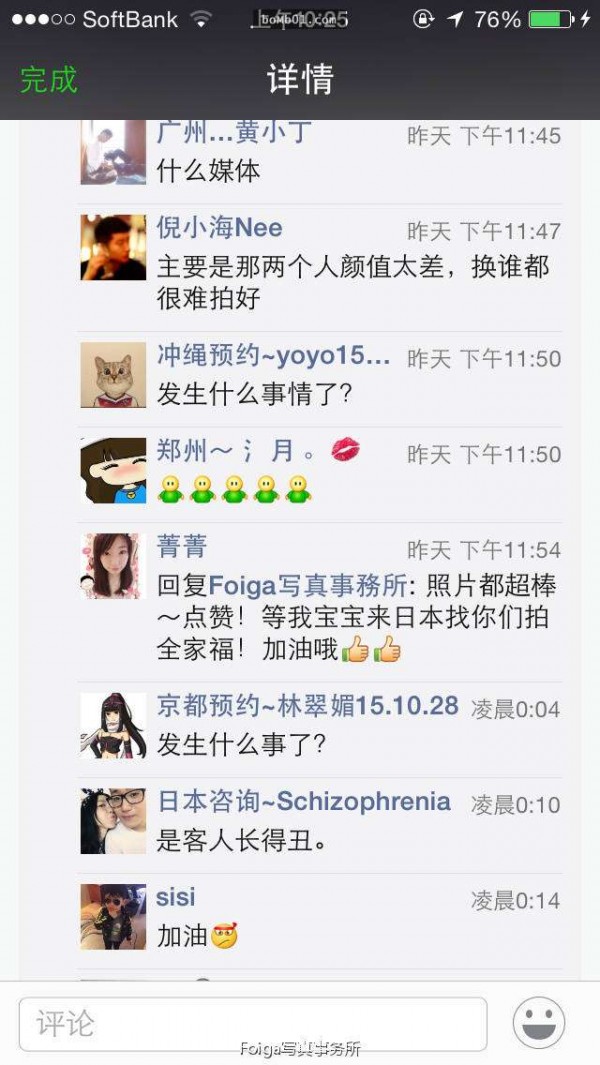The height and width of the screenshot is (1065, 600).
Task: Open the emoji picker smiley icon
Action: coord(539,1023)
